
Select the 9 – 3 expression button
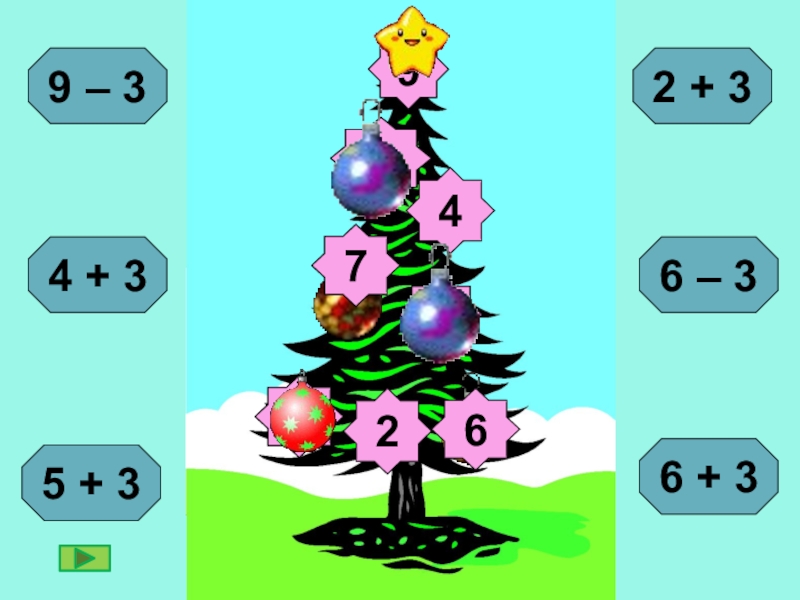(x=97, y=87)
